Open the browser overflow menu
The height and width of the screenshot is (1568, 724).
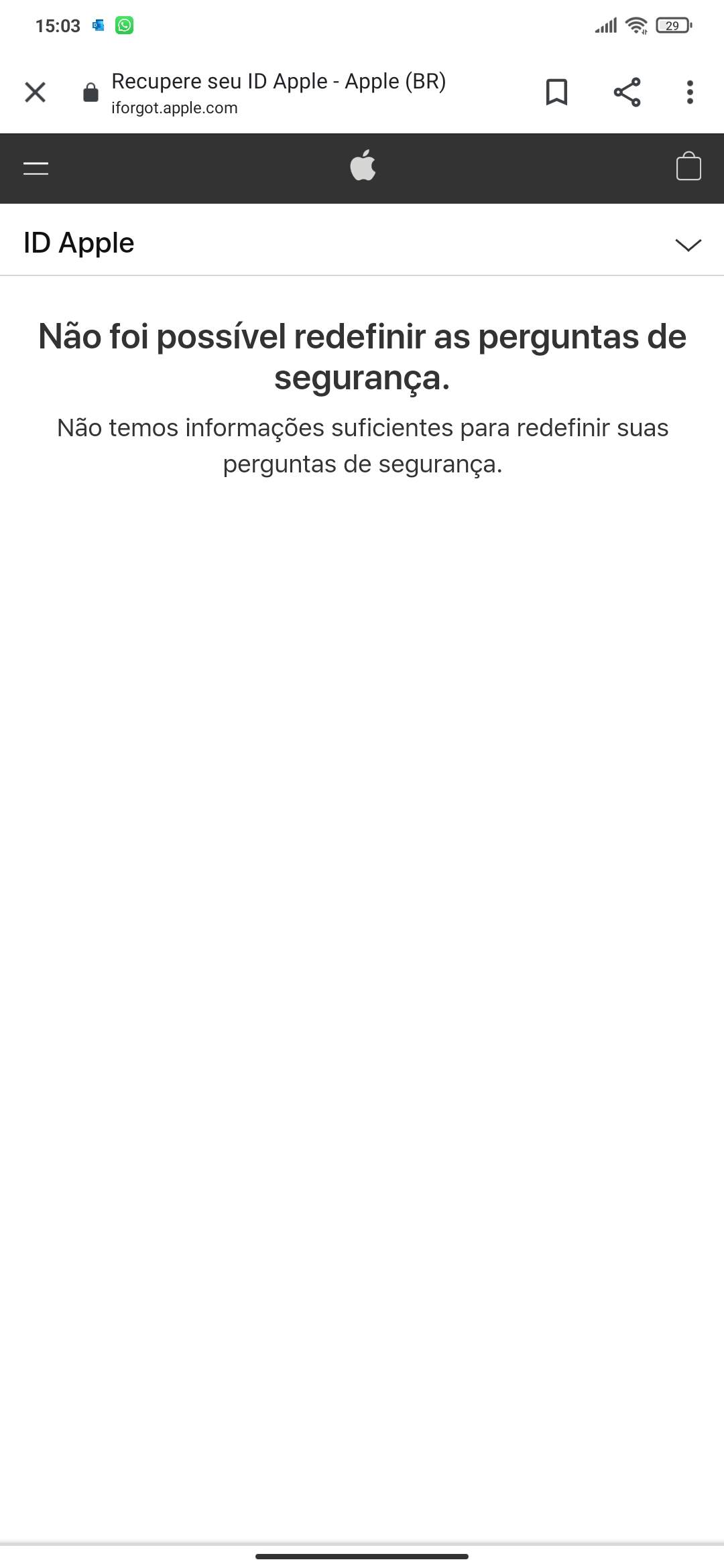[x=689, y=92]
